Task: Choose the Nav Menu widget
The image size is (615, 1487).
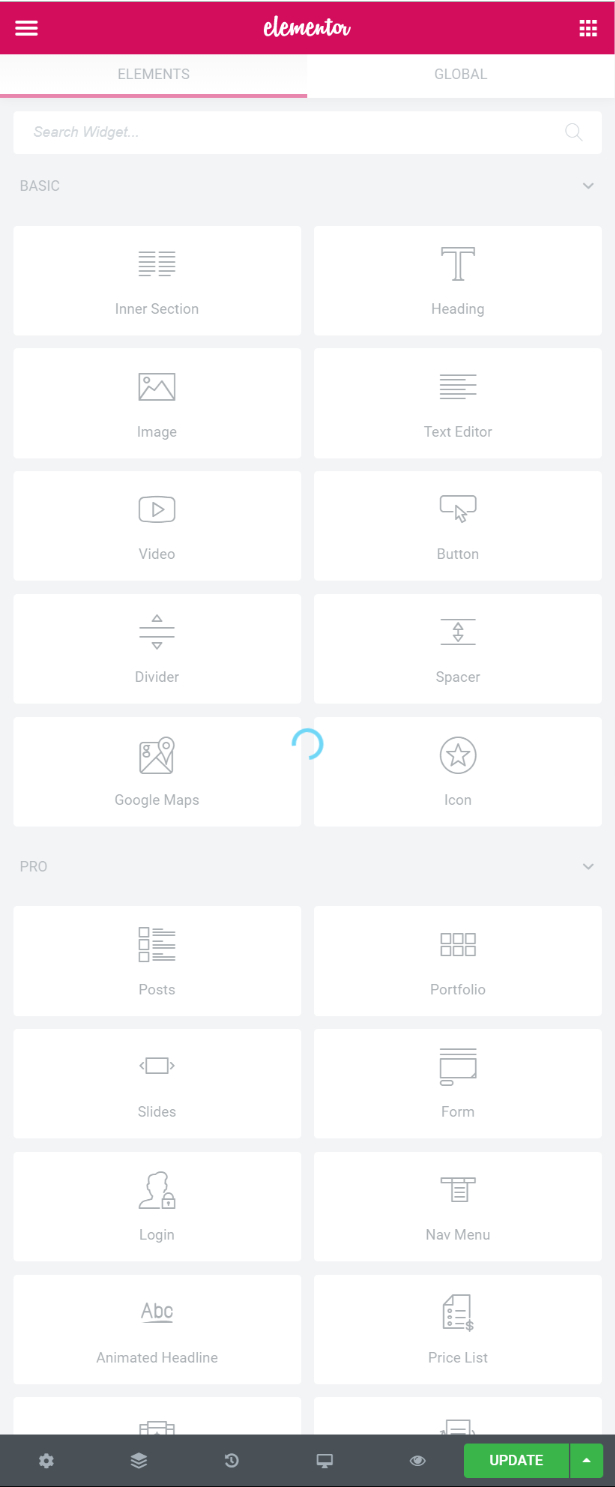Action: 458,1207
